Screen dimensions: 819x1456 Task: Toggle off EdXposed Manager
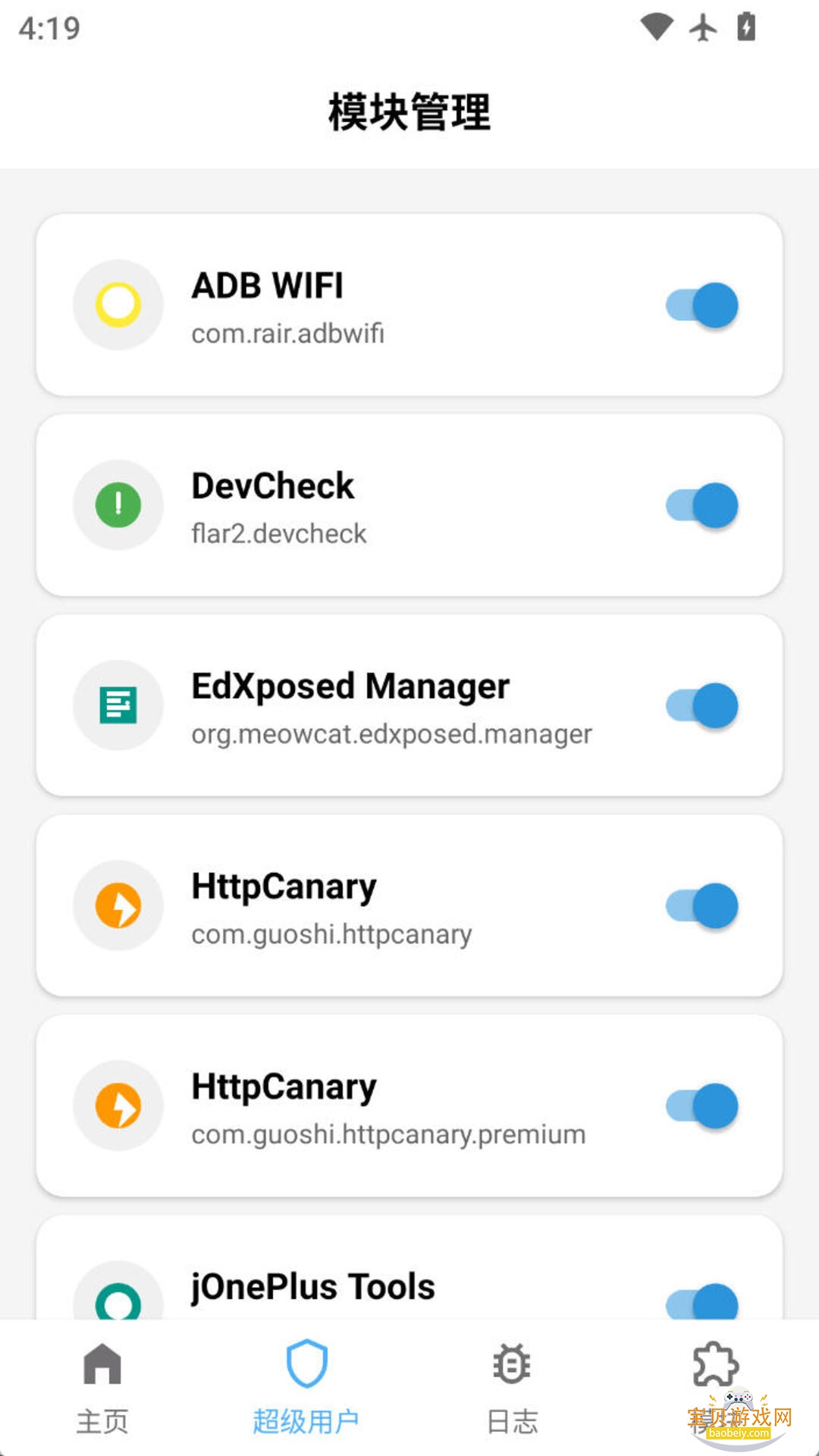[x=702, y=705]
